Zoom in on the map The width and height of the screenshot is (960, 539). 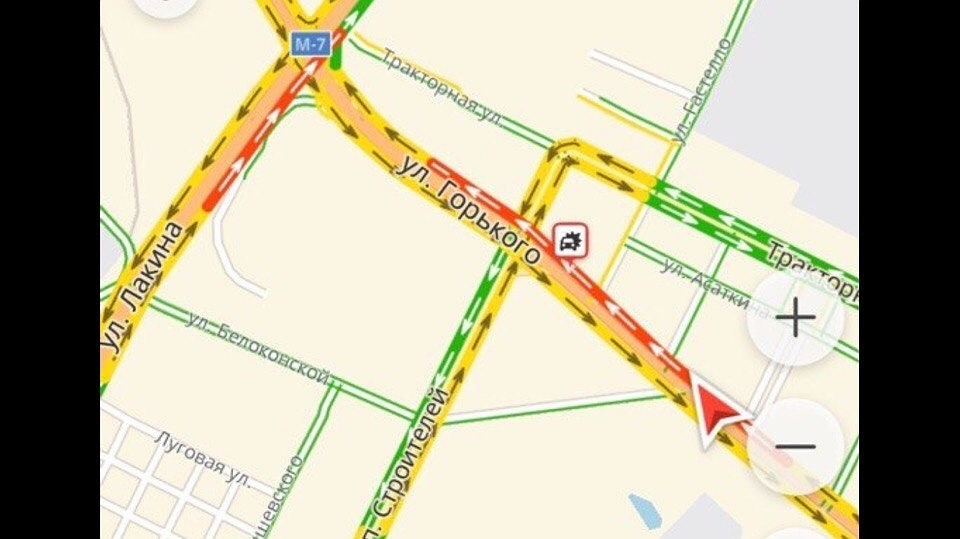pyautogui.click(x=796, y=318)
